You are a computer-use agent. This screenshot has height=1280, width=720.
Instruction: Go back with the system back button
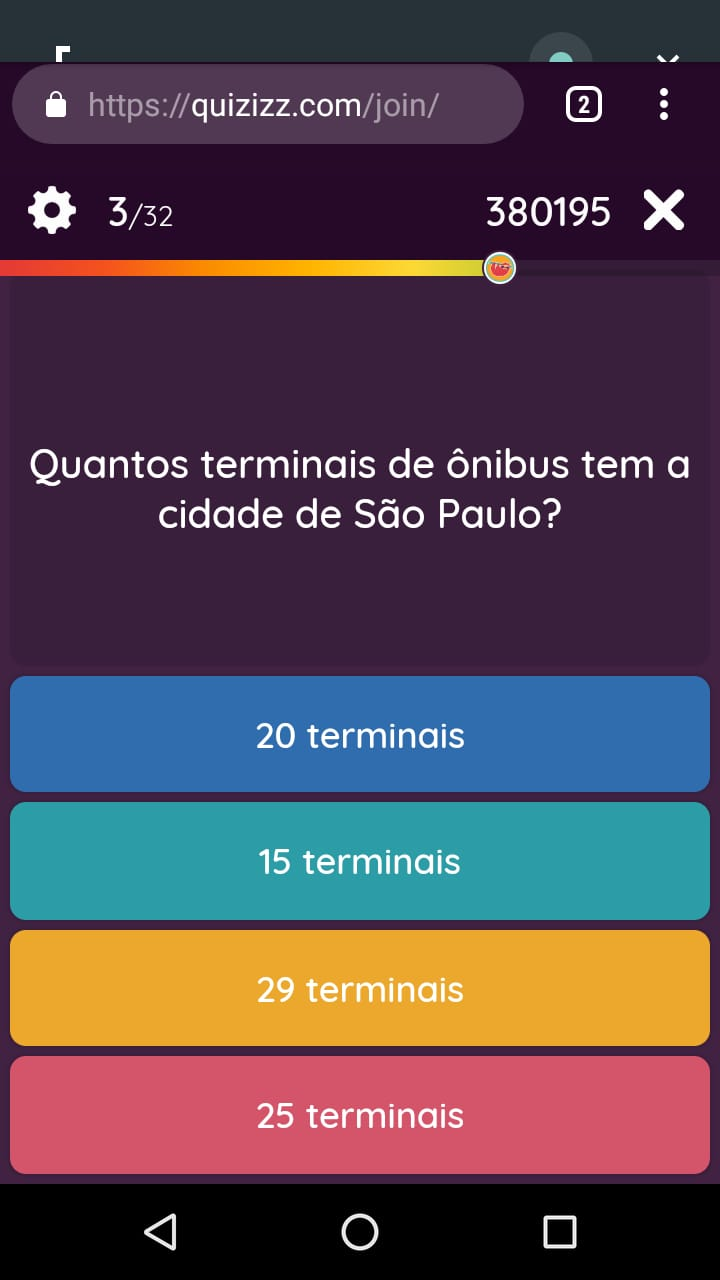(x=160, y=1232)
